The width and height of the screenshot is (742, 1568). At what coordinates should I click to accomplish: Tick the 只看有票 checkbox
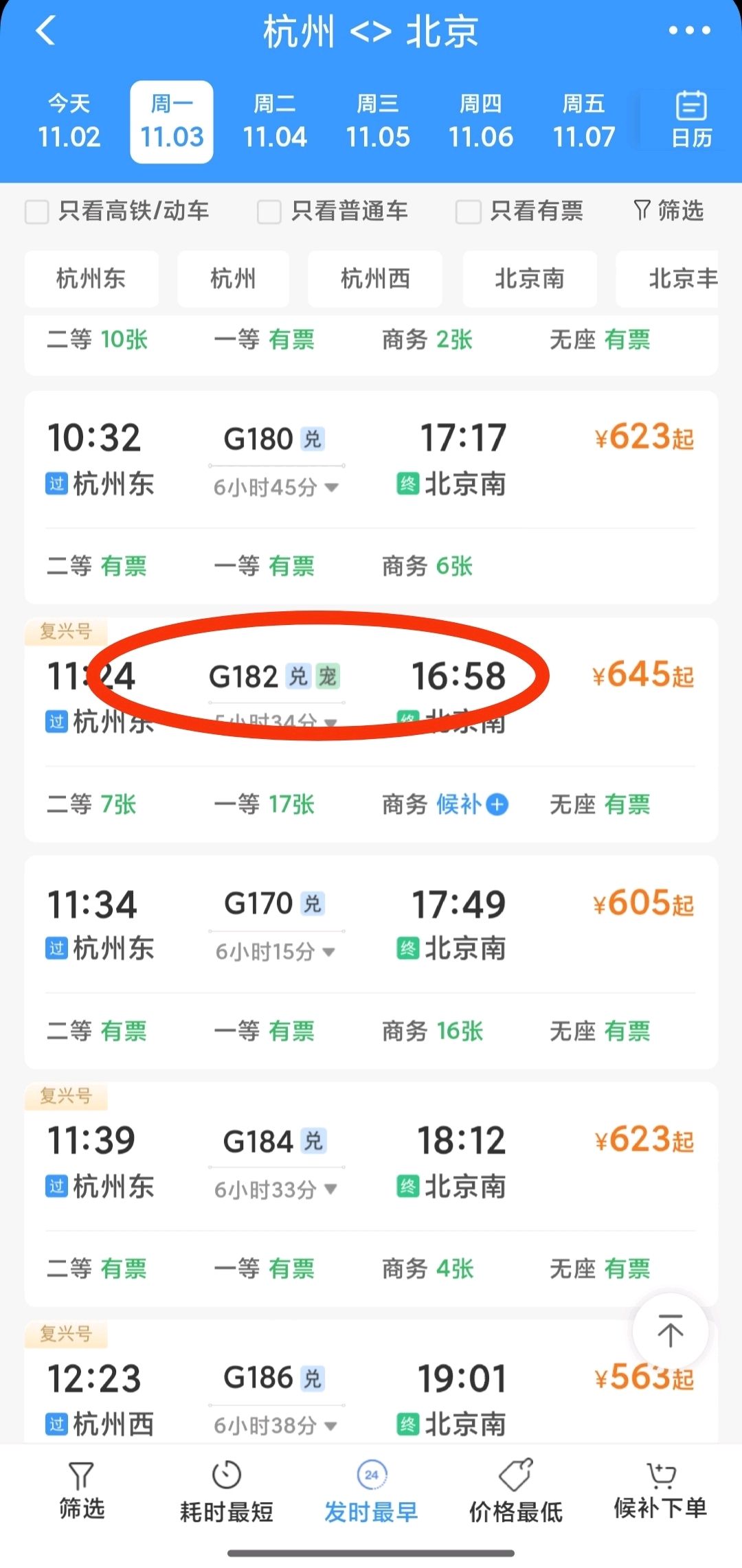click(x=468, y=212)
